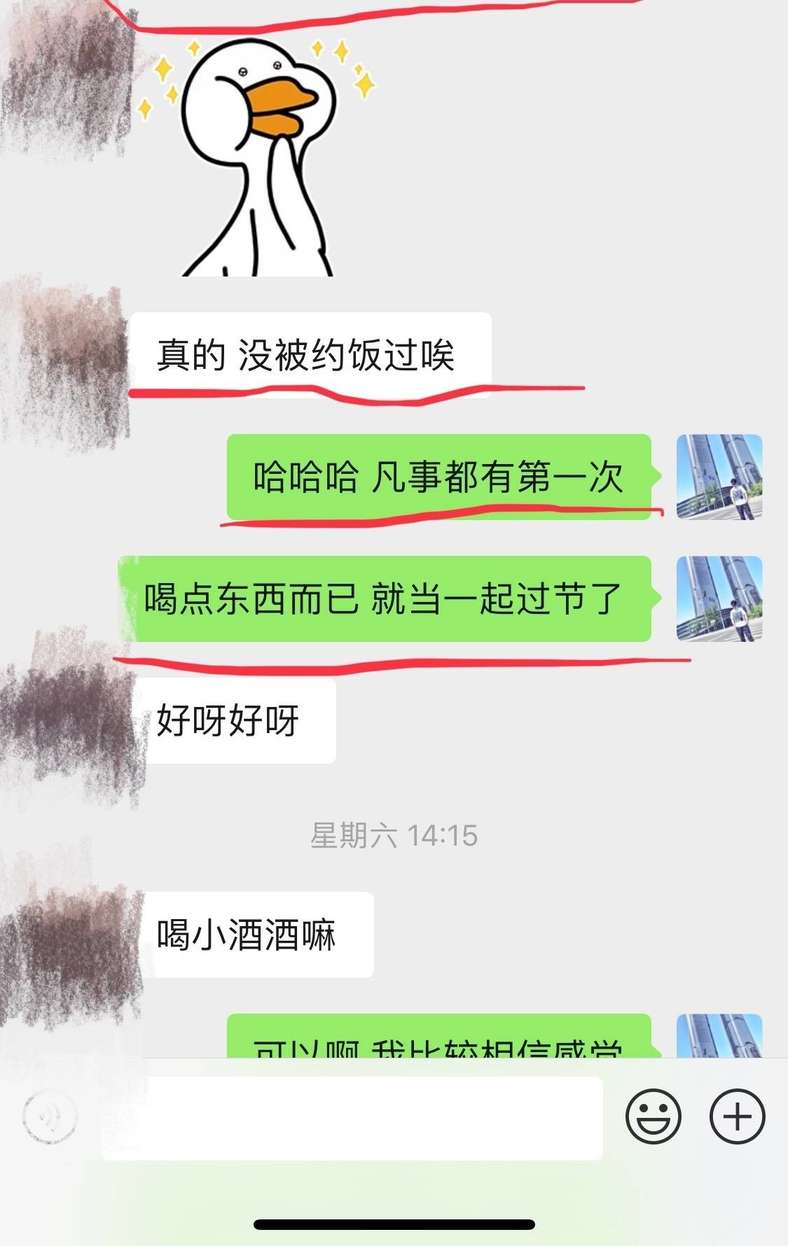Switch to voice message input

coord(50,1117)
